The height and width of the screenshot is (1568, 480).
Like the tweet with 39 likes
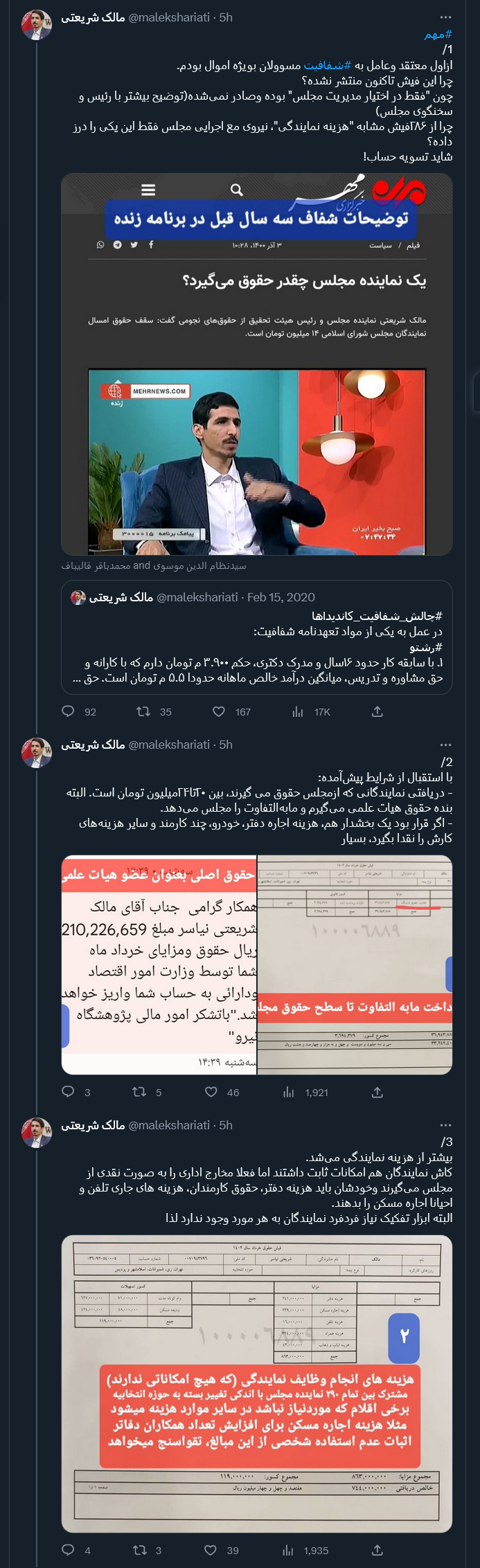coord(211,1550)
